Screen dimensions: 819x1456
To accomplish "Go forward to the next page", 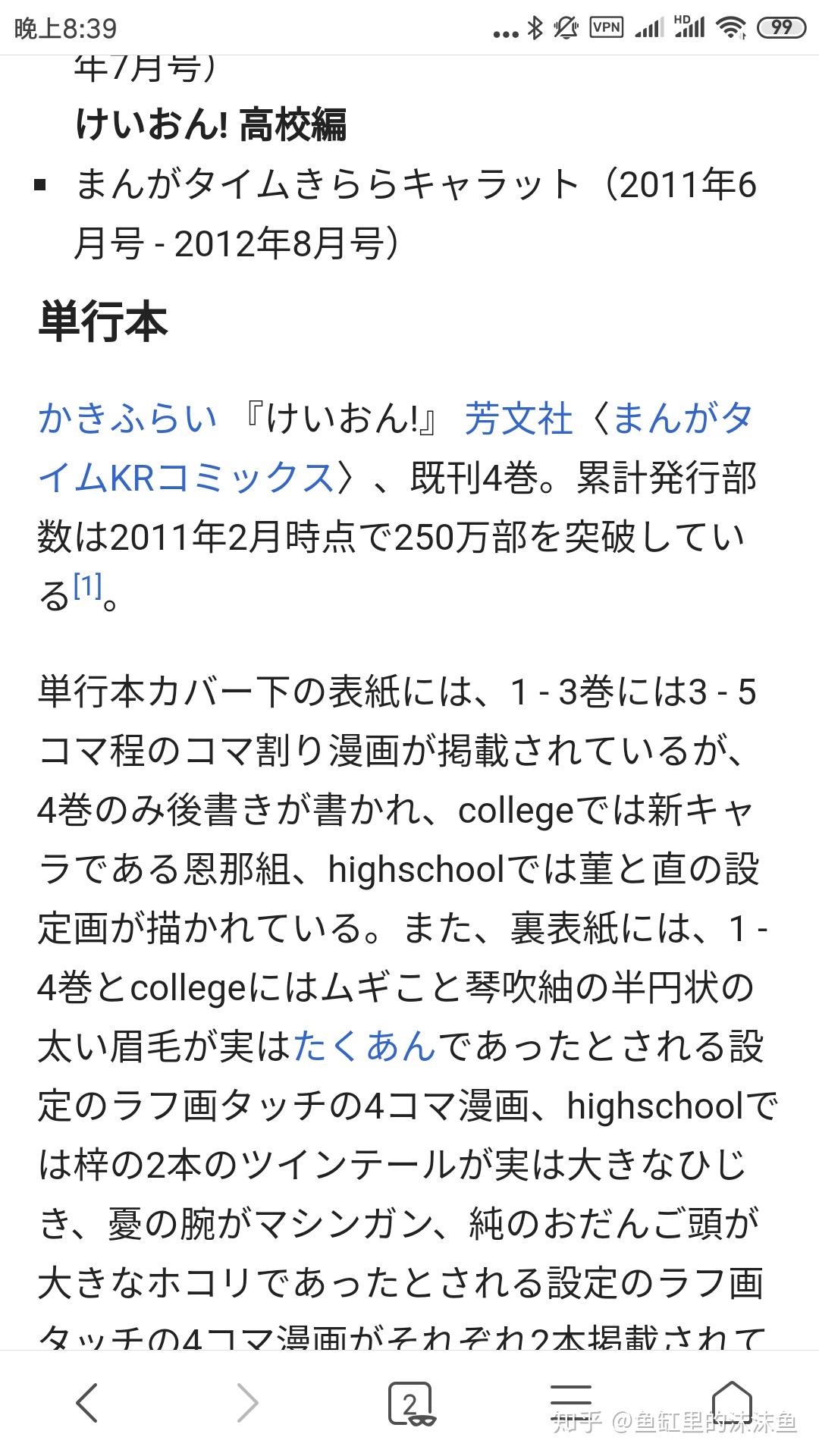I will tap(248, 1402).
